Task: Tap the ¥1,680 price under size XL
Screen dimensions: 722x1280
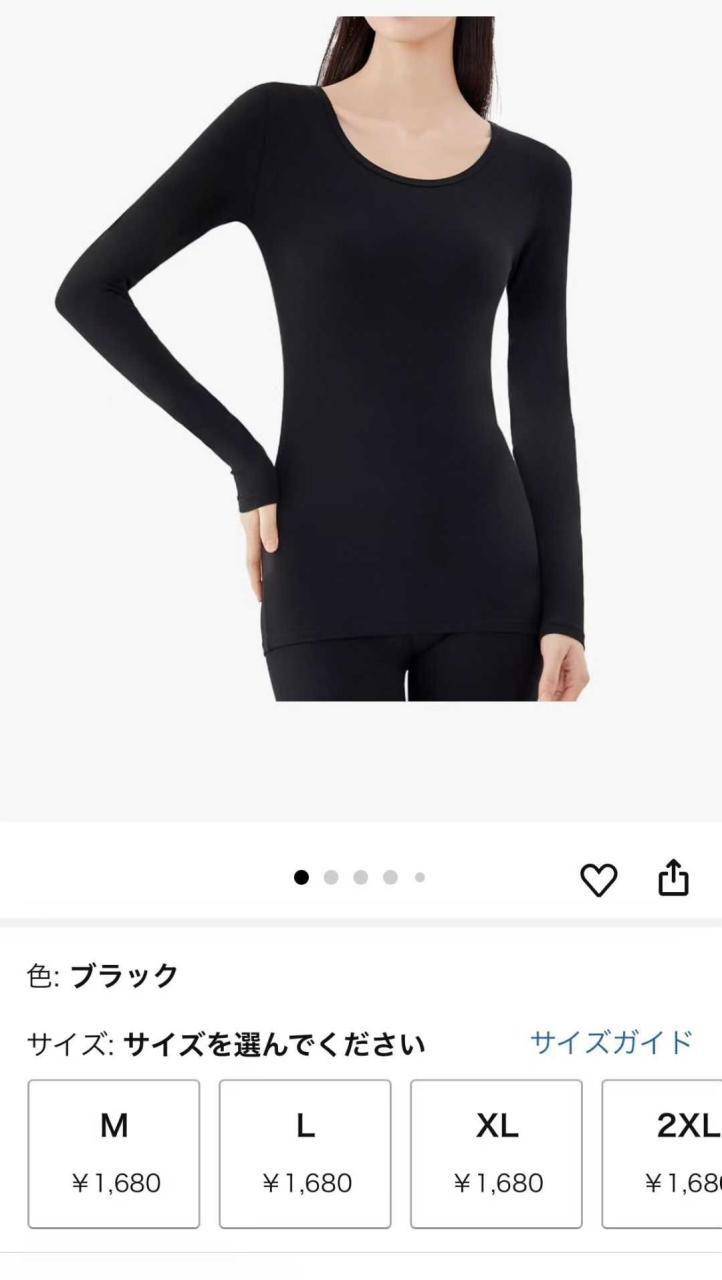Action: point(495,1183)
